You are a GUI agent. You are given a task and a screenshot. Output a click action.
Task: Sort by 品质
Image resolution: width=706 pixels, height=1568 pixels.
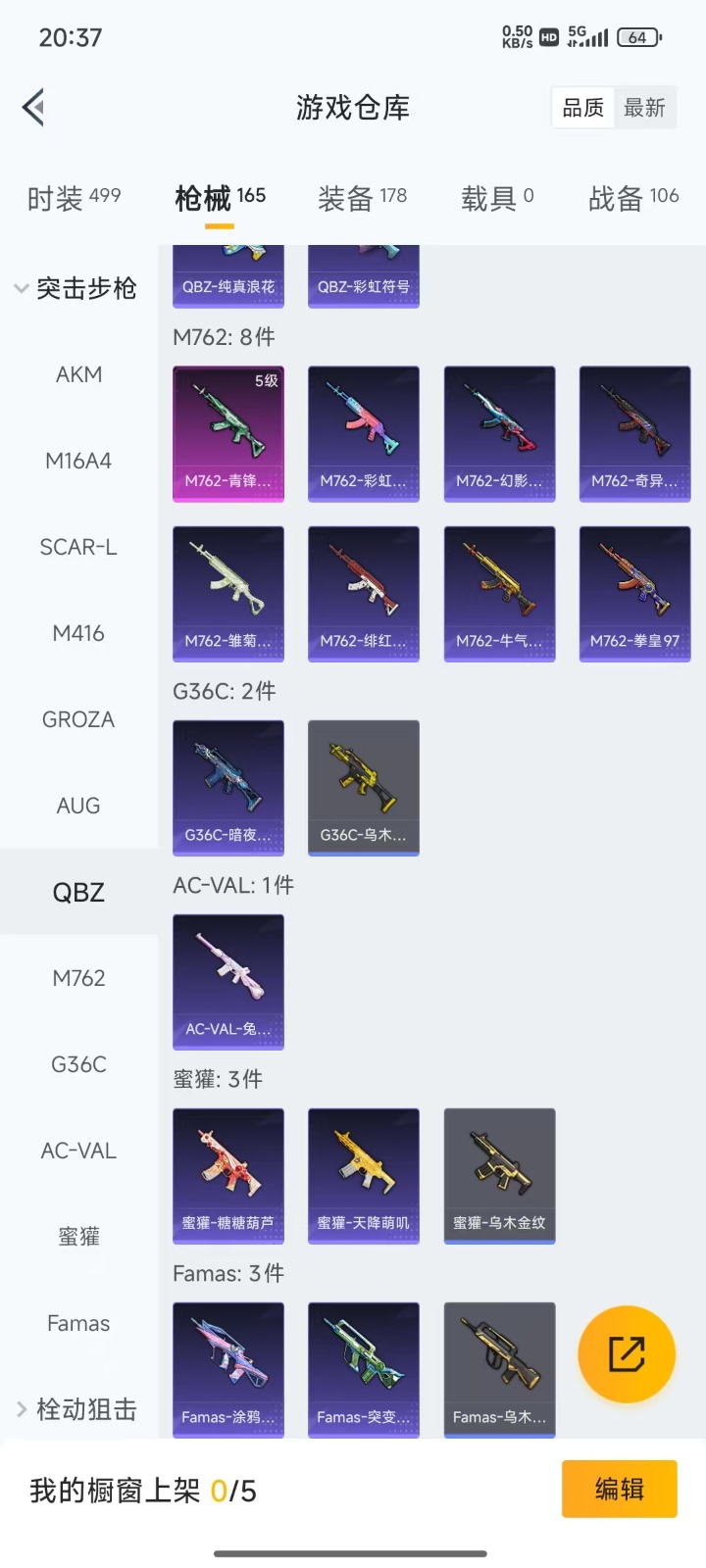coord(583,108)
